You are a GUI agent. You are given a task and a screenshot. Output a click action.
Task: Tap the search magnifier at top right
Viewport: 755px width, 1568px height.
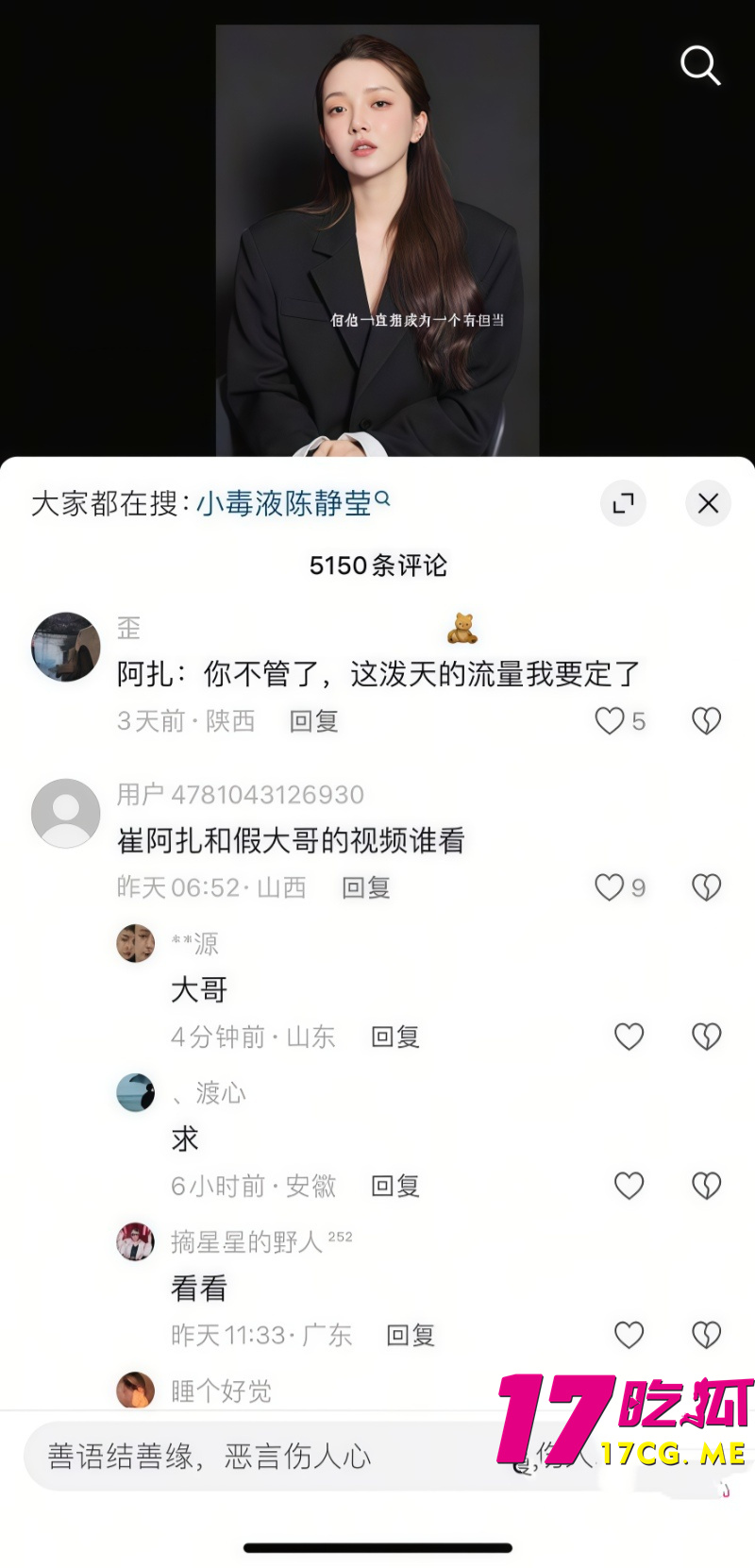pyautogui.click(x=700, y=65)
